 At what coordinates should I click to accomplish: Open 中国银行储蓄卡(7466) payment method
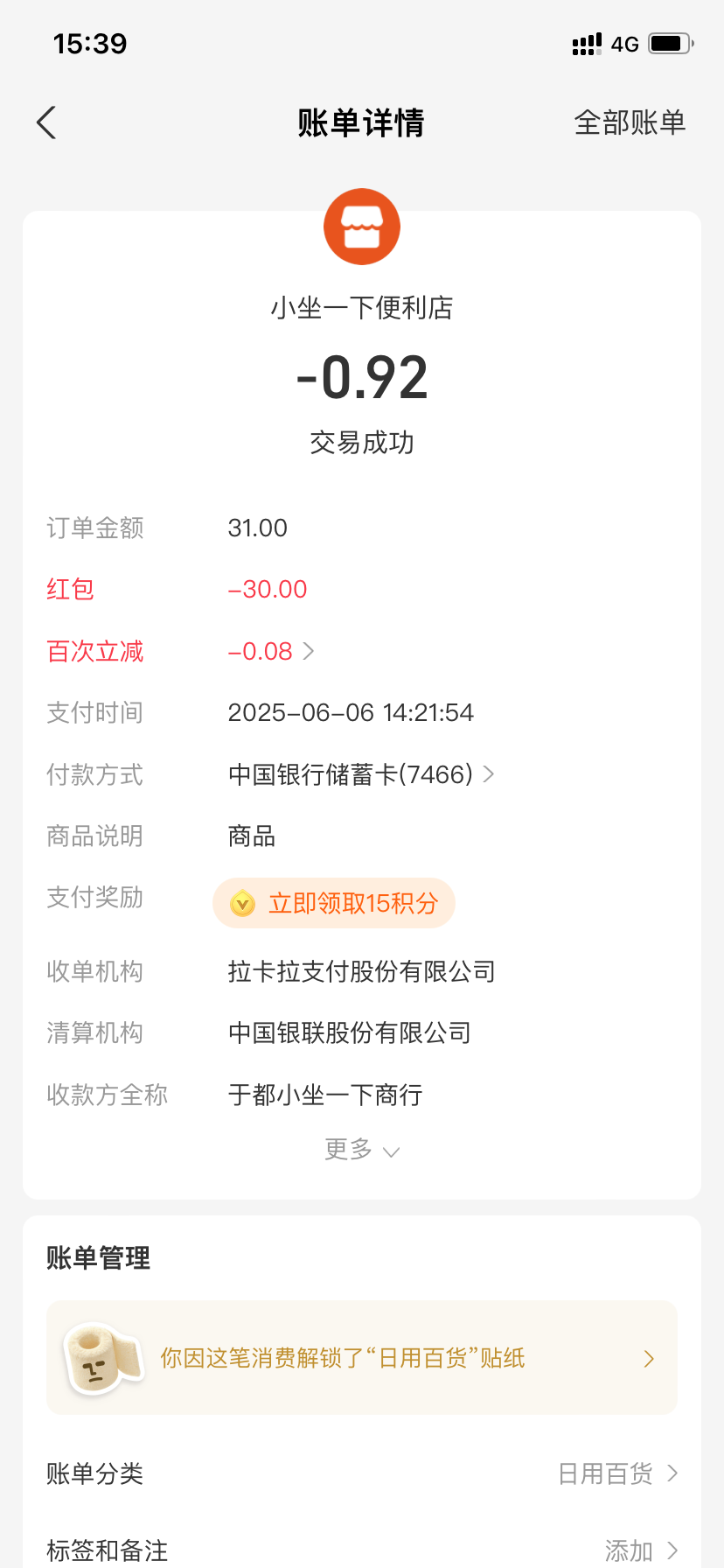pyautogui.click(x=360, y=774)
